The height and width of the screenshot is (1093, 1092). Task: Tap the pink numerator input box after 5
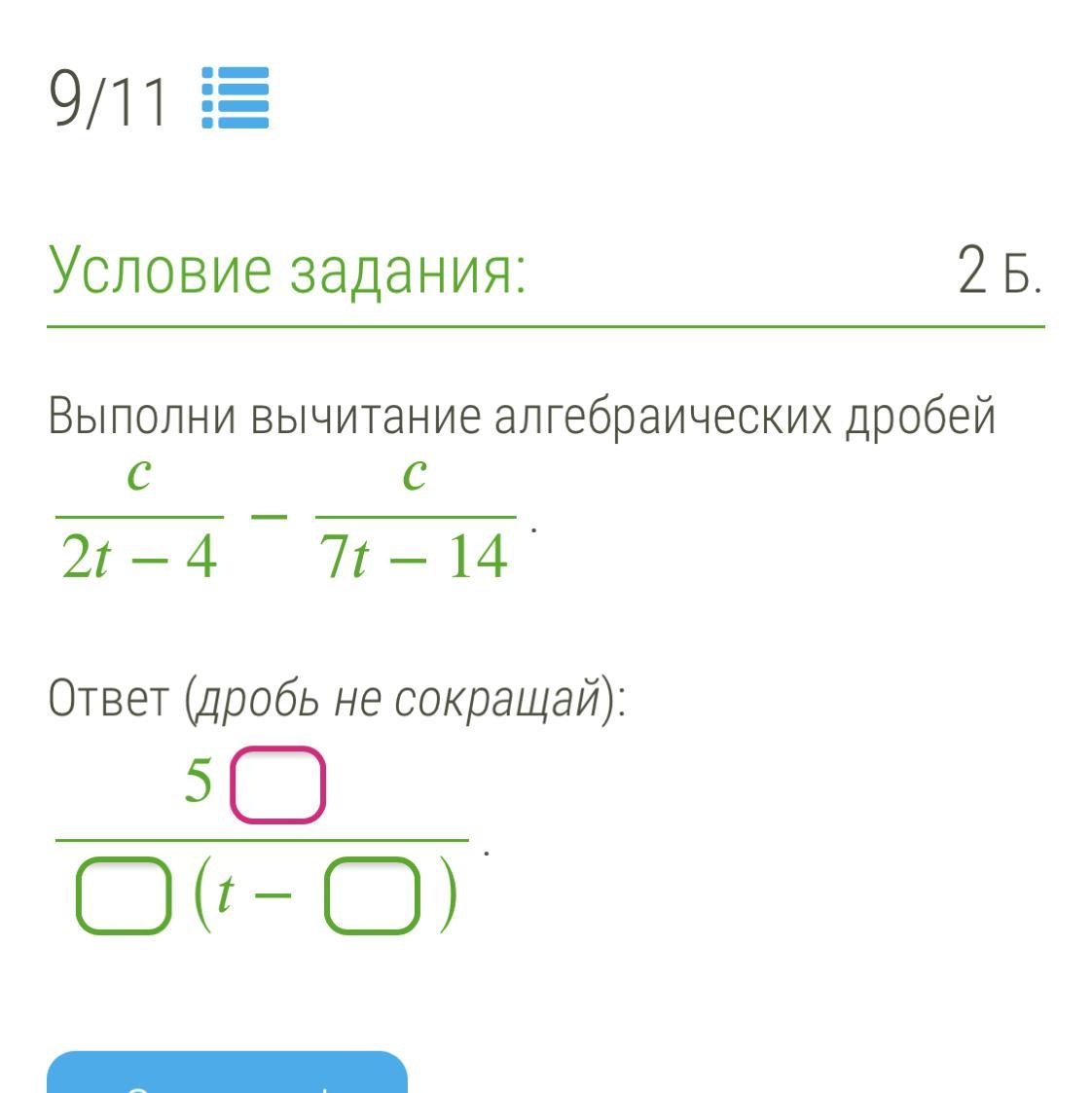278,784
